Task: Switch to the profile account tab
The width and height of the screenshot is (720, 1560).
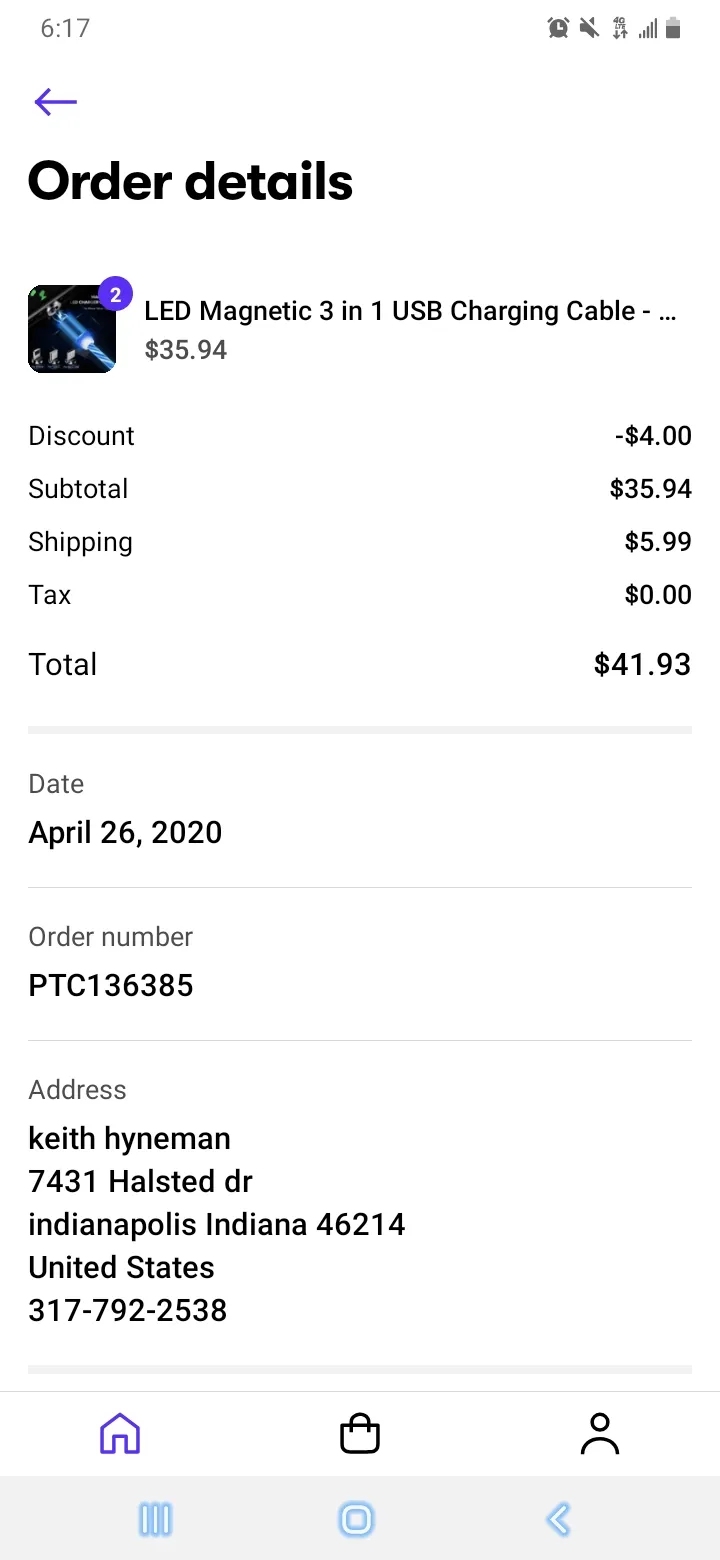Action: [600, 1434]
